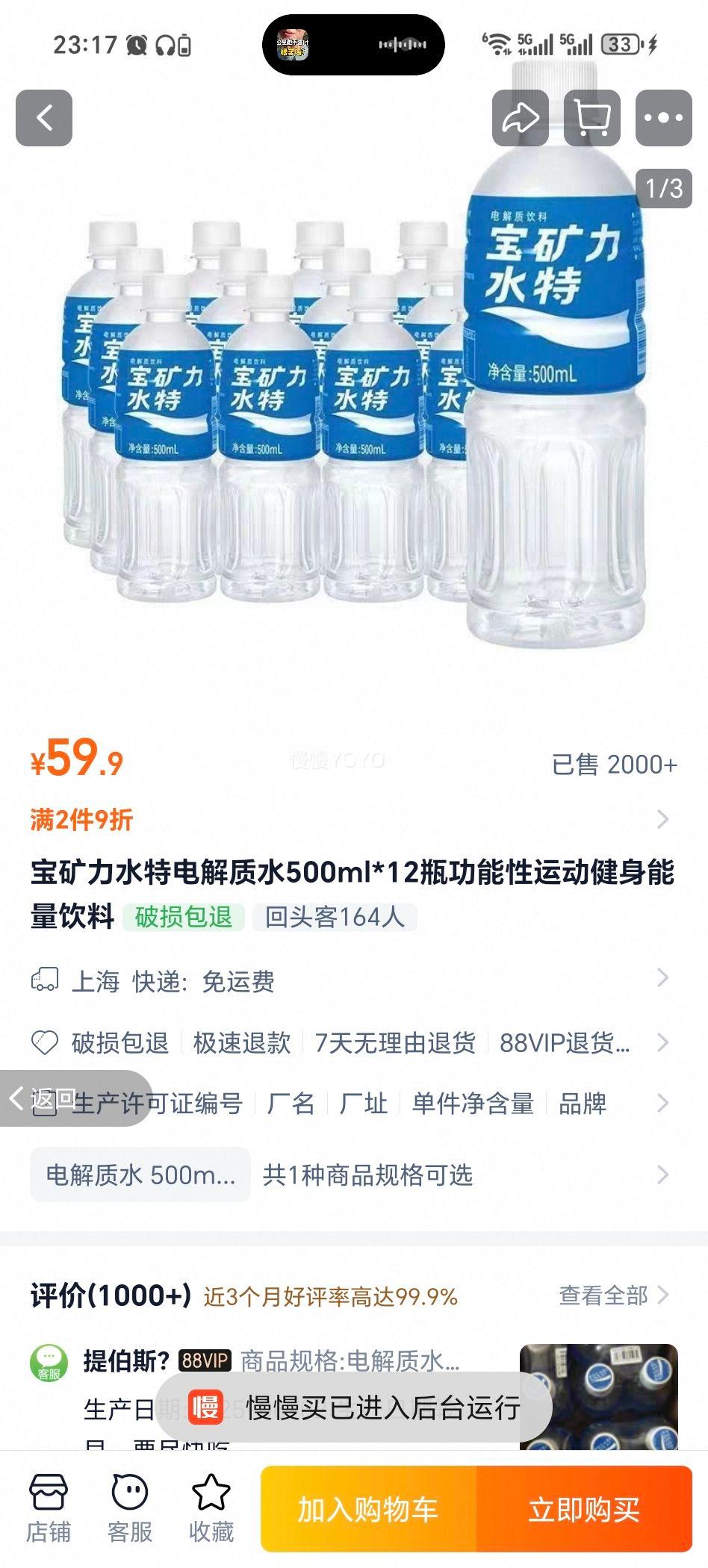Tap the 立即购买 purchase button
Image resolution: width=708 pixels, height=1568 pixels.
(x=586, y=1508)
